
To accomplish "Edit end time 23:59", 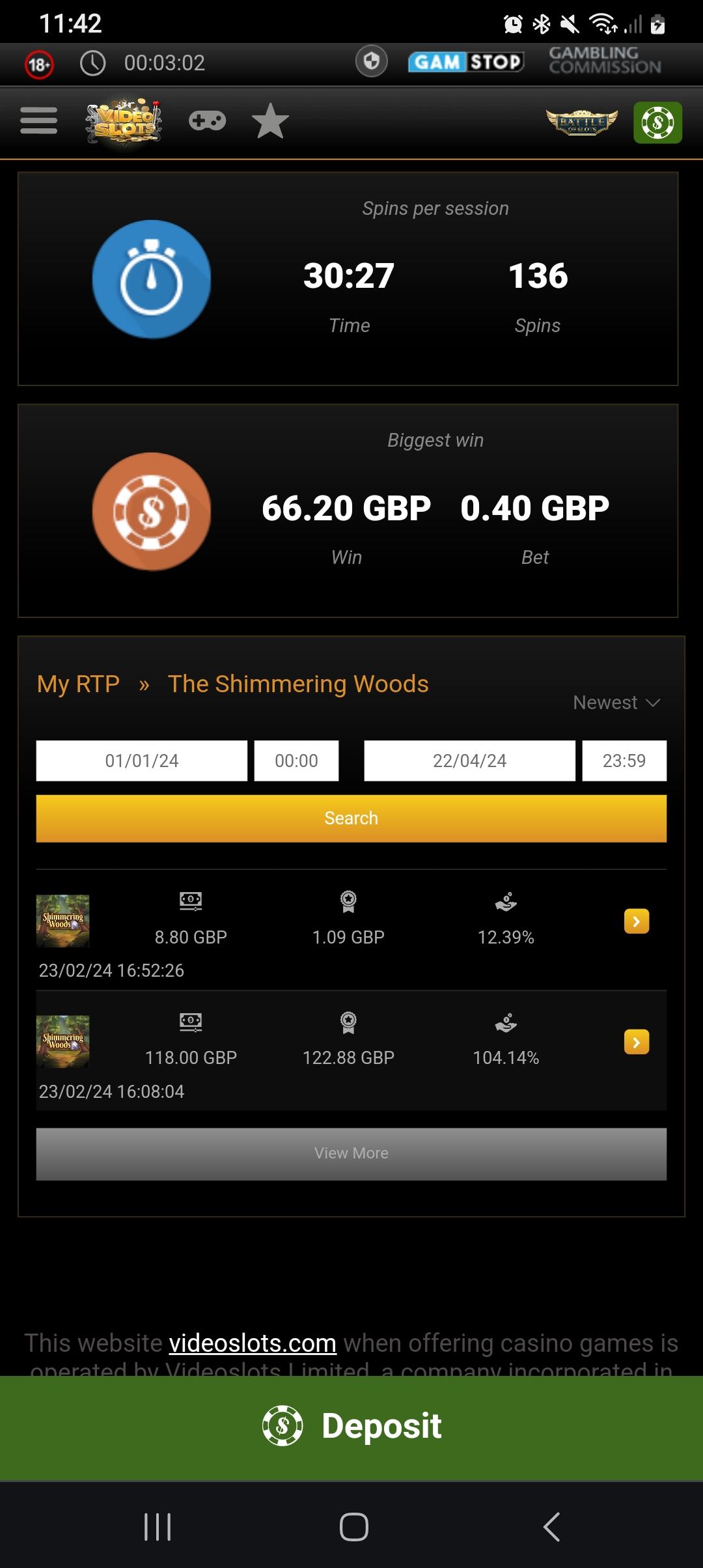I will 624,761.
